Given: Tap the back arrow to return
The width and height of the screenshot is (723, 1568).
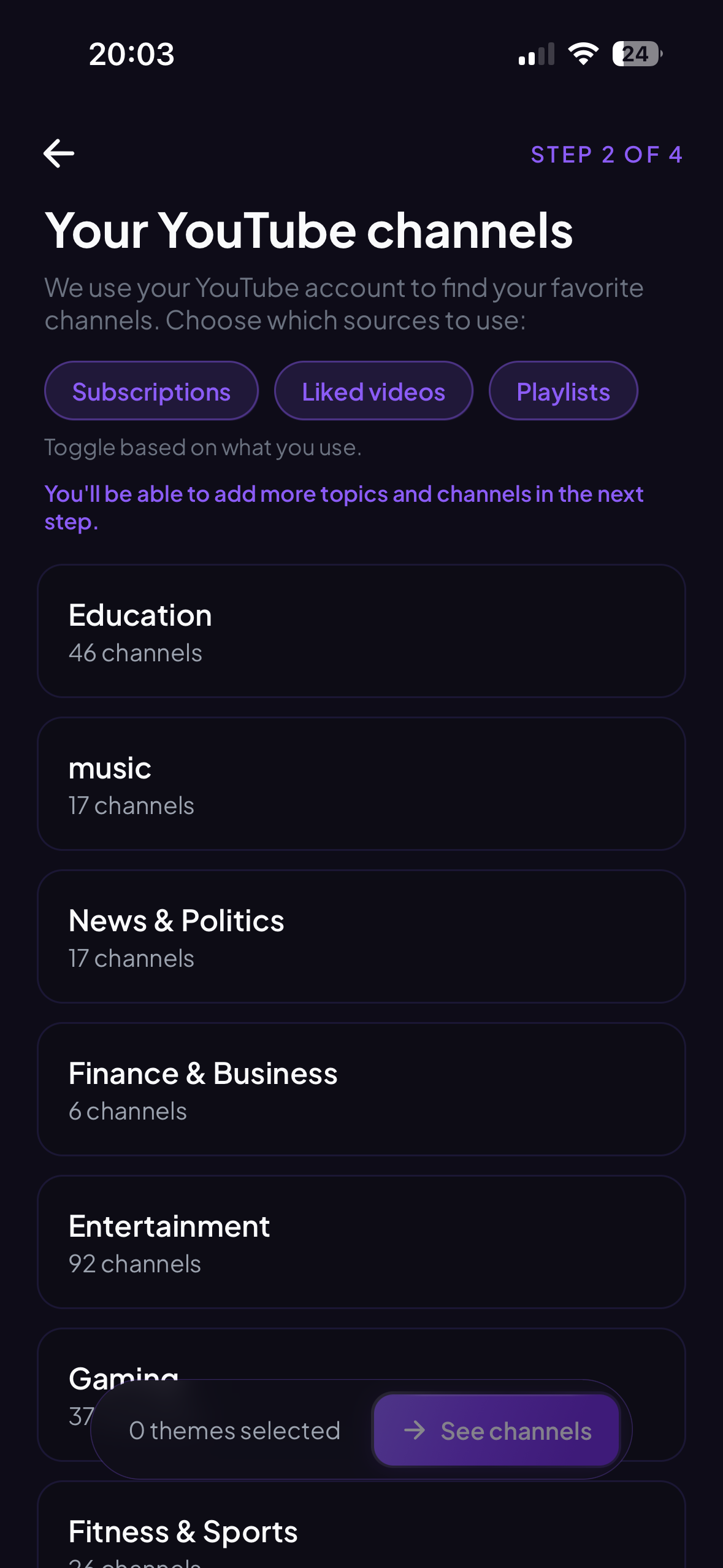Looking at the screenshot, I should [x=59, y=153].
